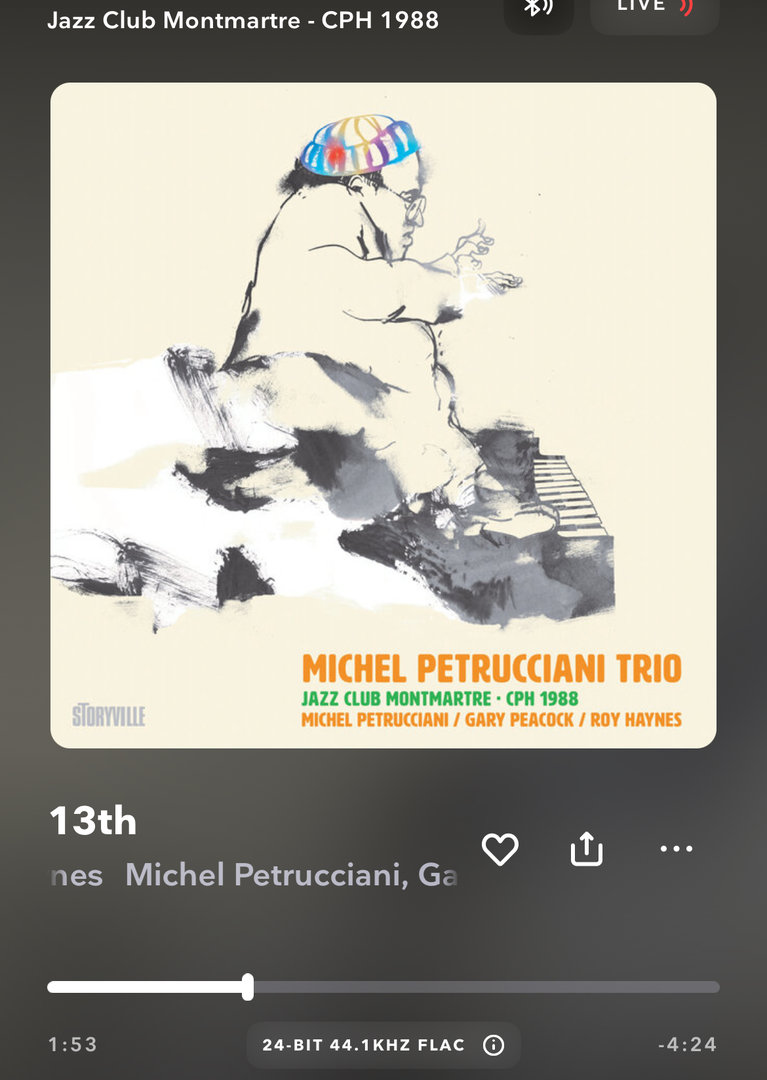Tap the LIVE button

[x=655, y=10]
